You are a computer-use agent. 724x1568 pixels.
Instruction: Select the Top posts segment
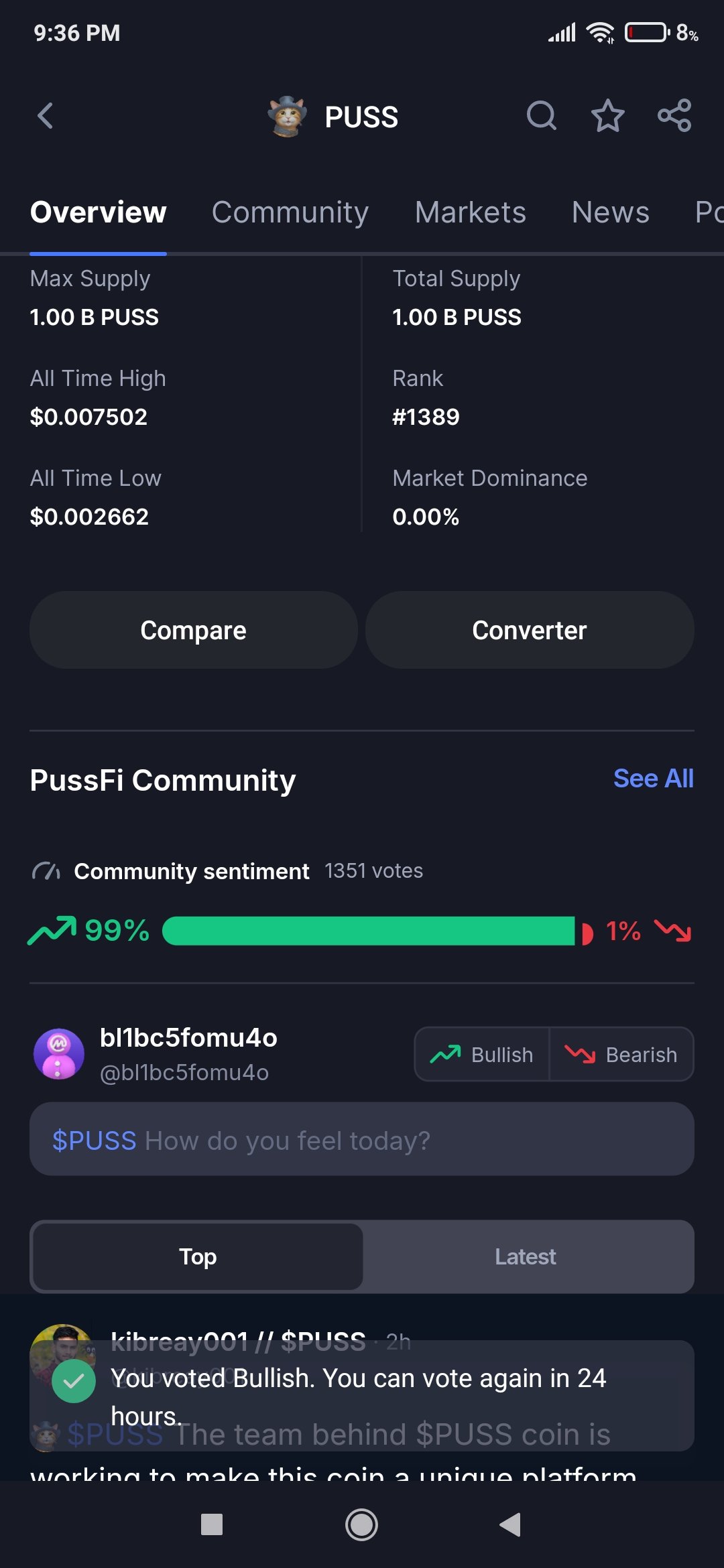coord(198,1256)
